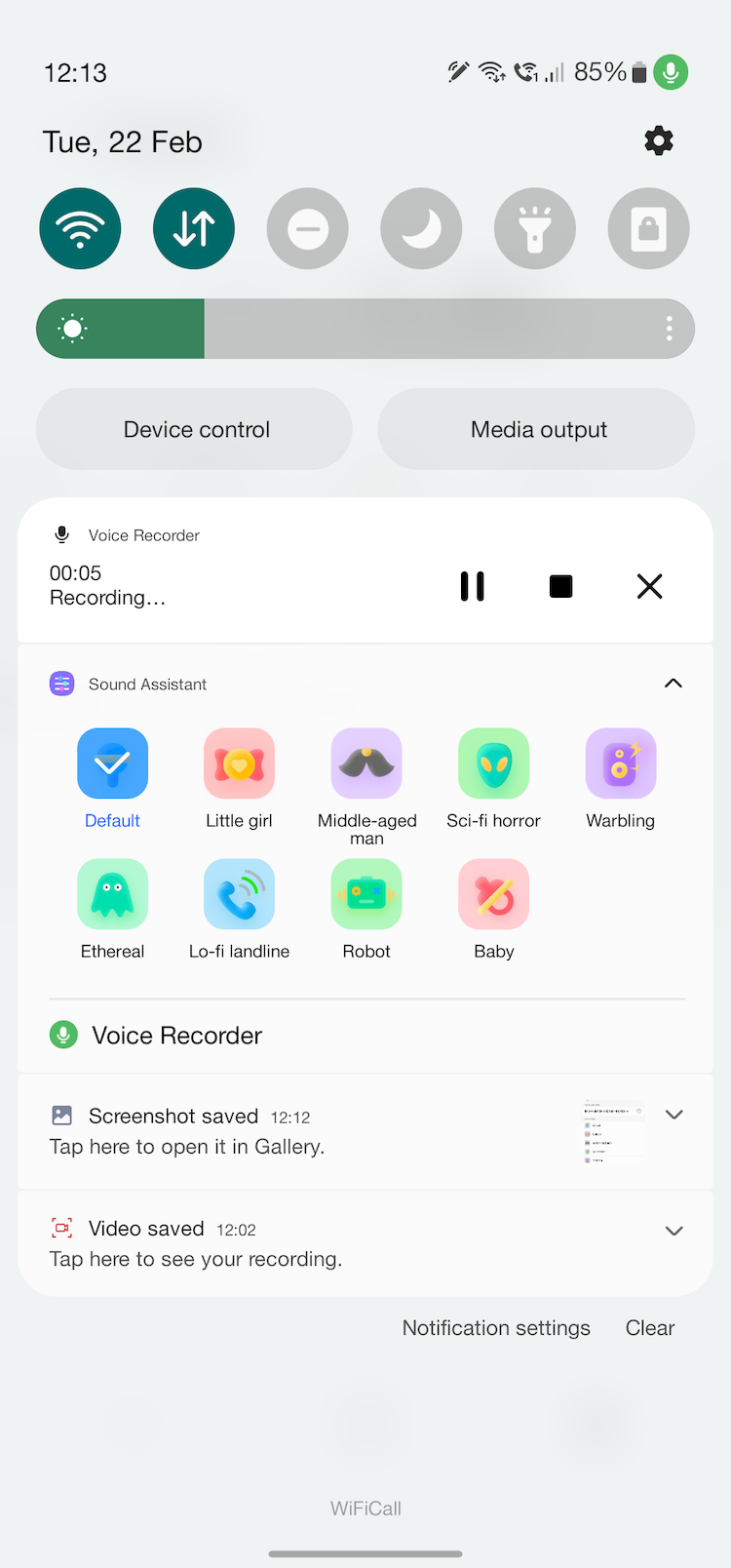731x1568 pixels.
Task: Enable Do Not Disturb quick toggle
Action: 308,228
